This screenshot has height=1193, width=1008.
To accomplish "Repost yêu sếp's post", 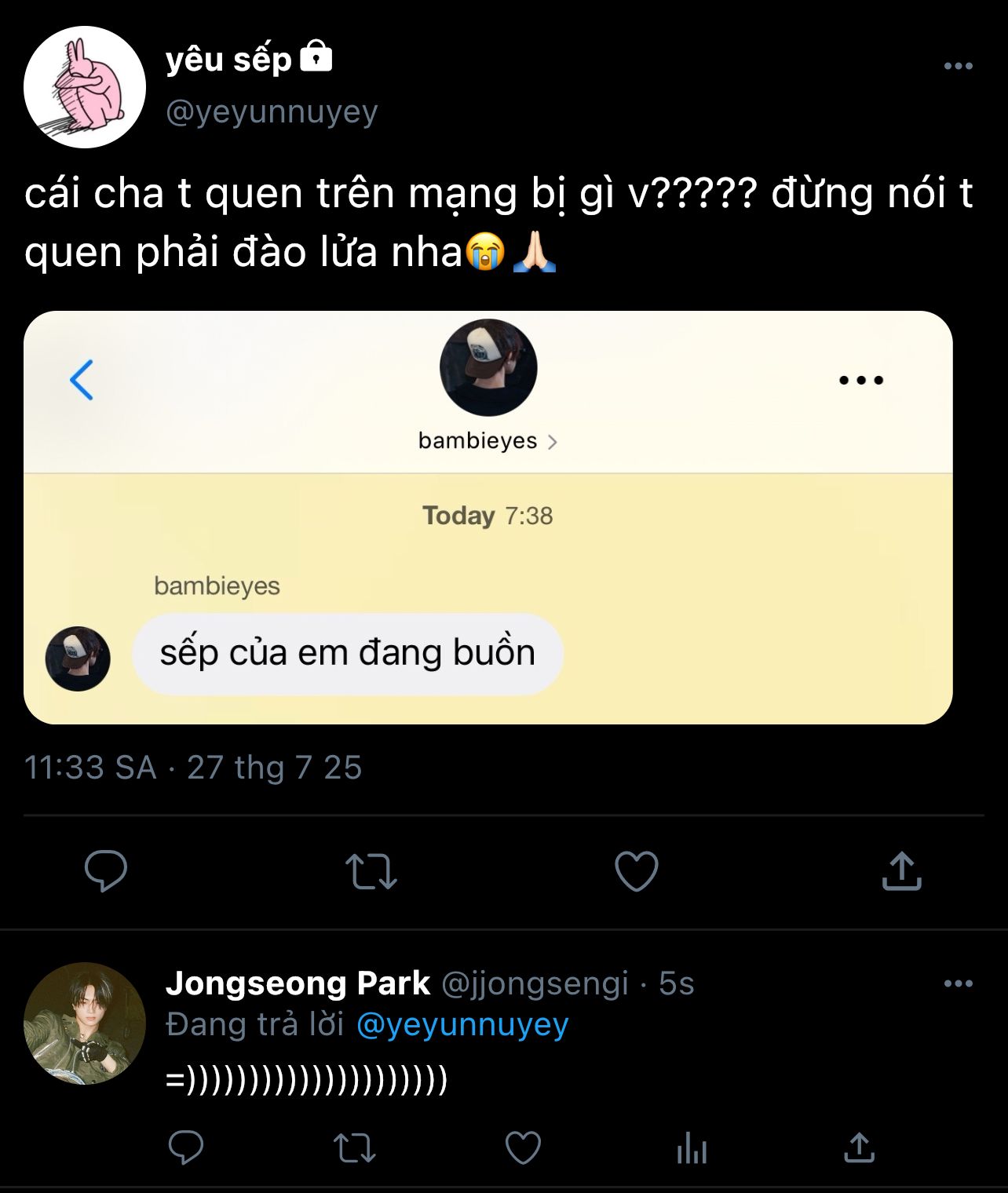I will (x=371, y=871).
